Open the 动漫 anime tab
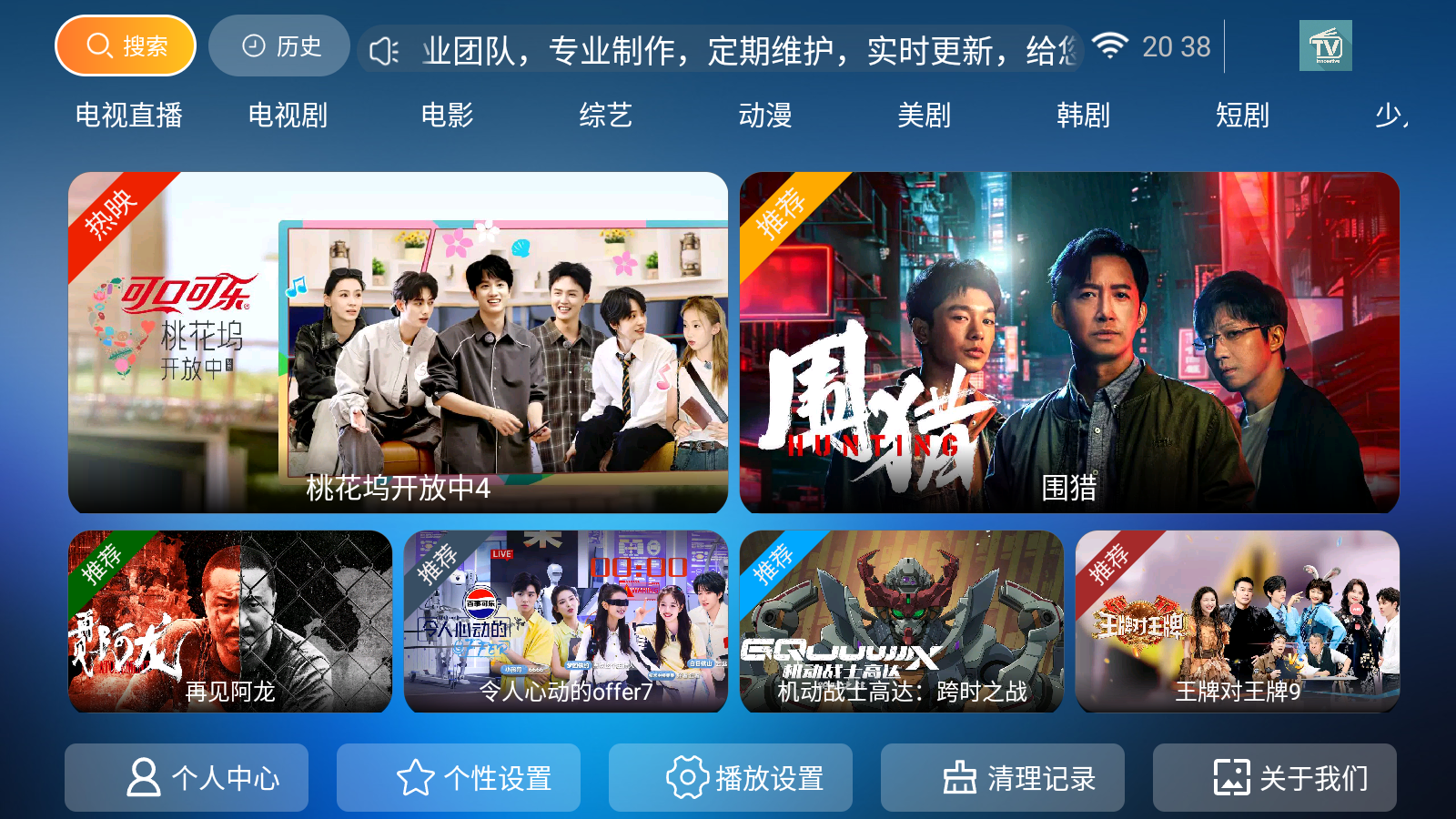 (764, 116)
